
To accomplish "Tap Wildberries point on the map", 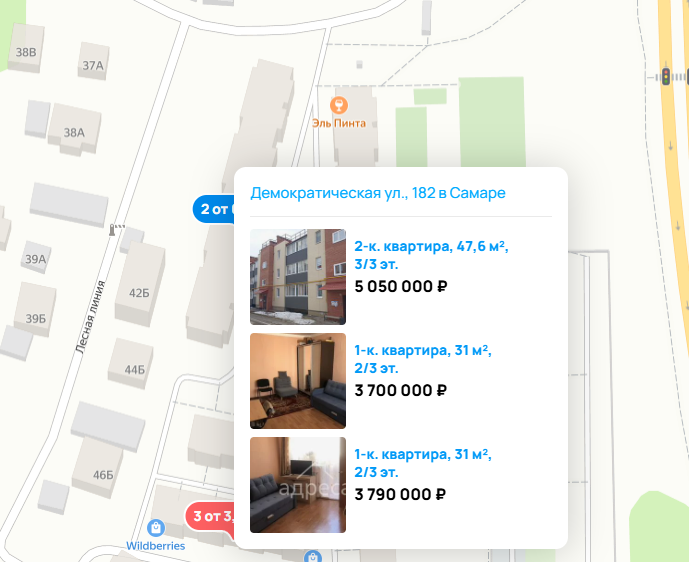I will tap(155, 528).
